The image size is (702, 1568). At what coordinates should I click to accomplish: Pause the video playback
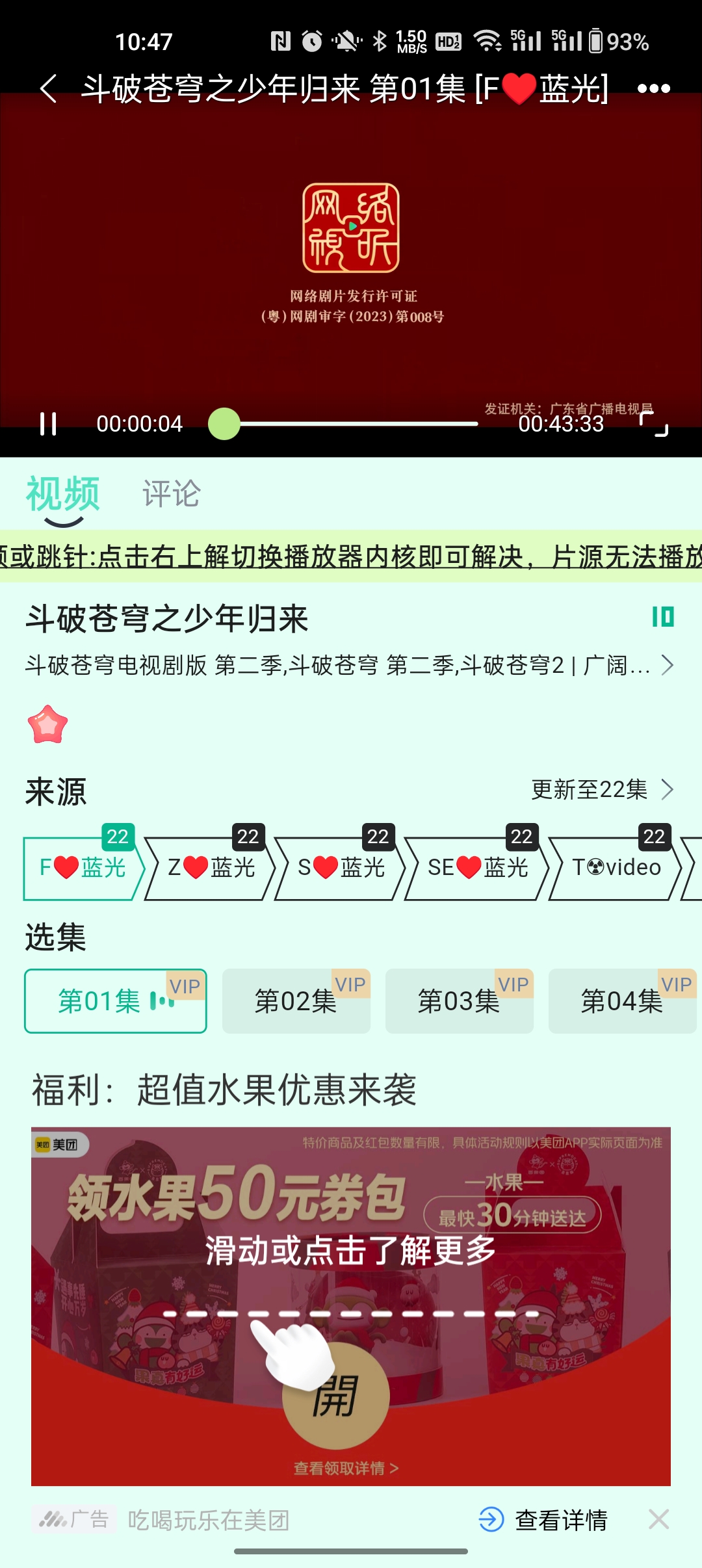[x=48, y=424]
